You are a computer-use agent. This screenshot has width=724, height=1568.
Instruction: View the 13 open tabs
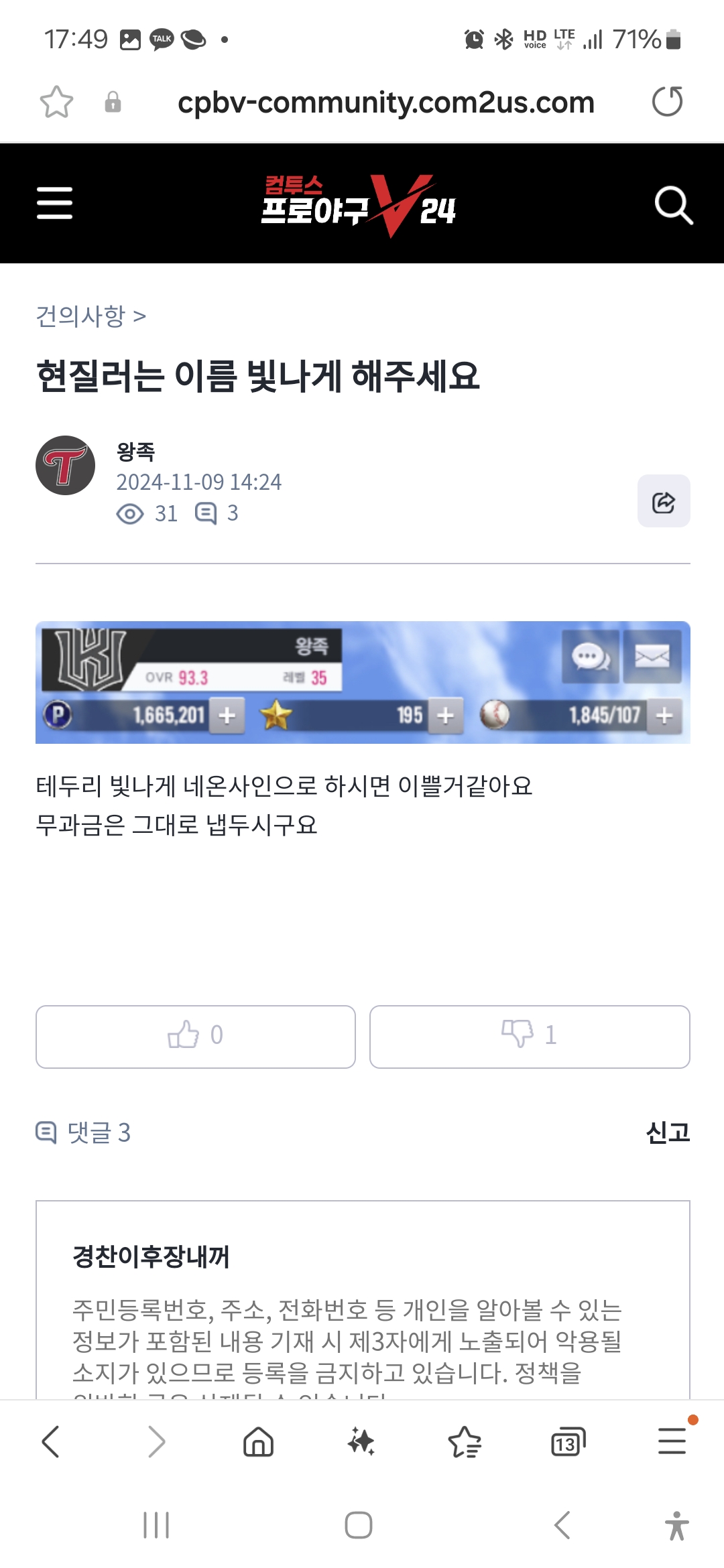(568, 1442)
